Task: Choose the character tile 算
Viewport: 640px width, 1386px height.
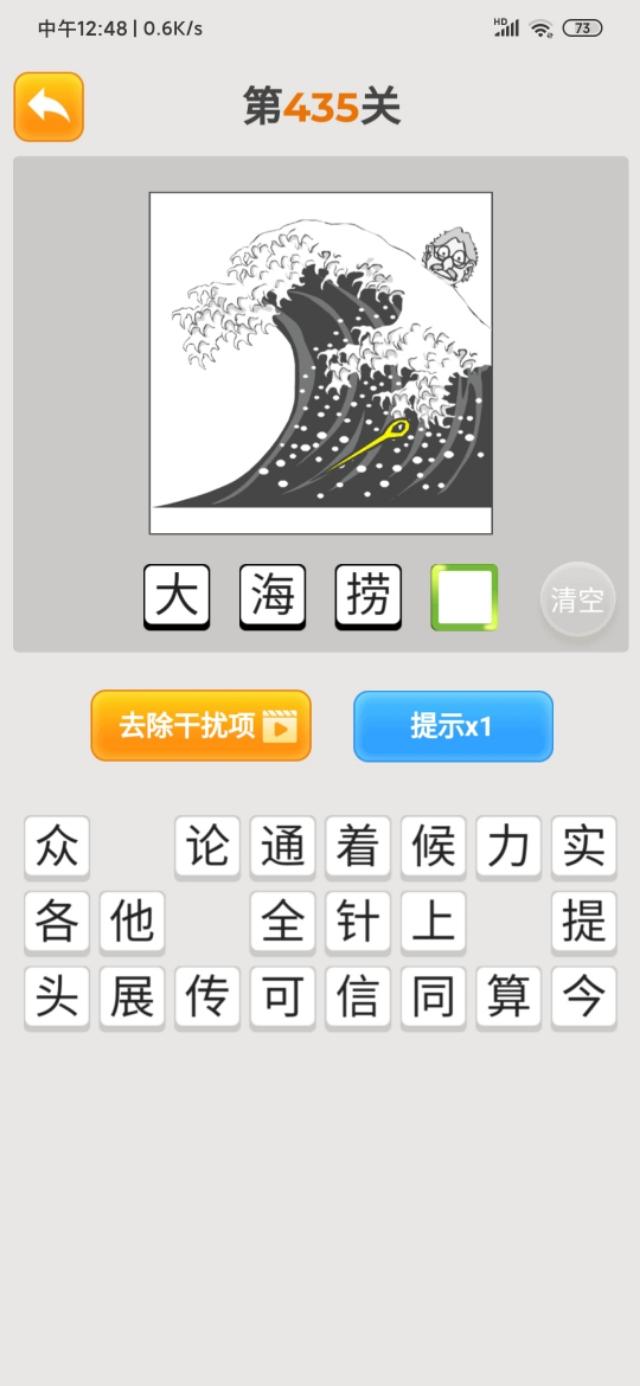Action: 509,996
